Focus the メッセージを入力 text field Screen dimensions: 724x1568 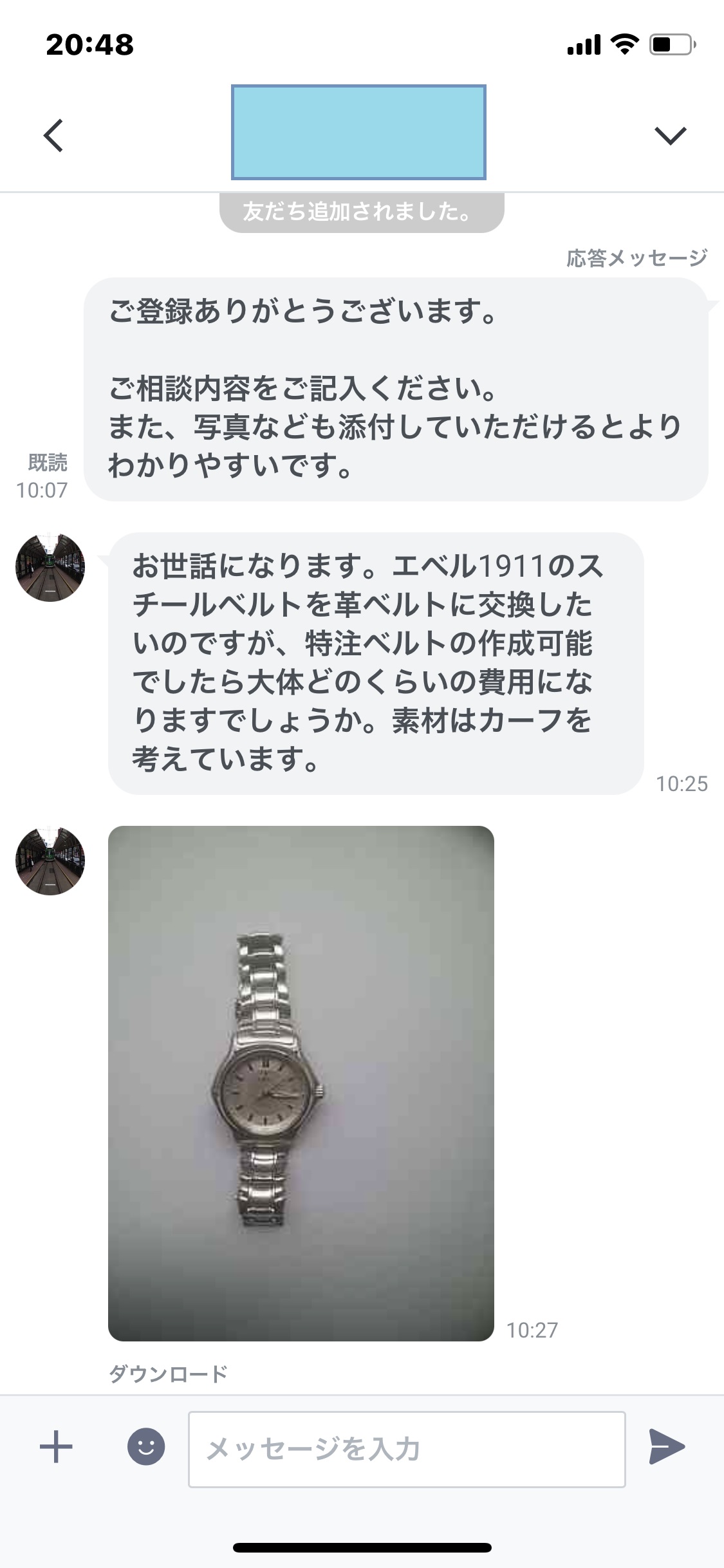click(x=406, y=1449)
